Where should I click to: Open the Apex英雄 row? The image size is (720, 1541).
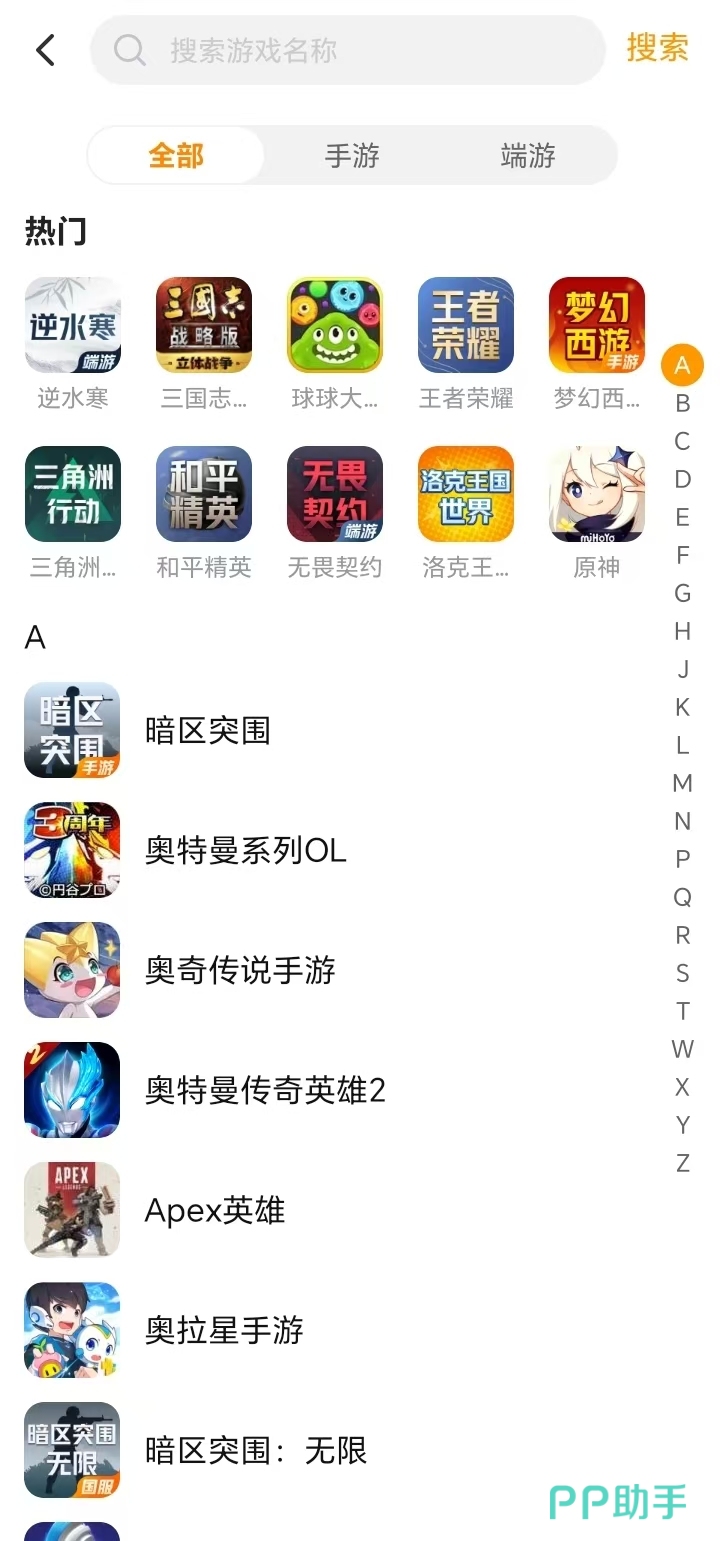click(x=215, y=1211)
